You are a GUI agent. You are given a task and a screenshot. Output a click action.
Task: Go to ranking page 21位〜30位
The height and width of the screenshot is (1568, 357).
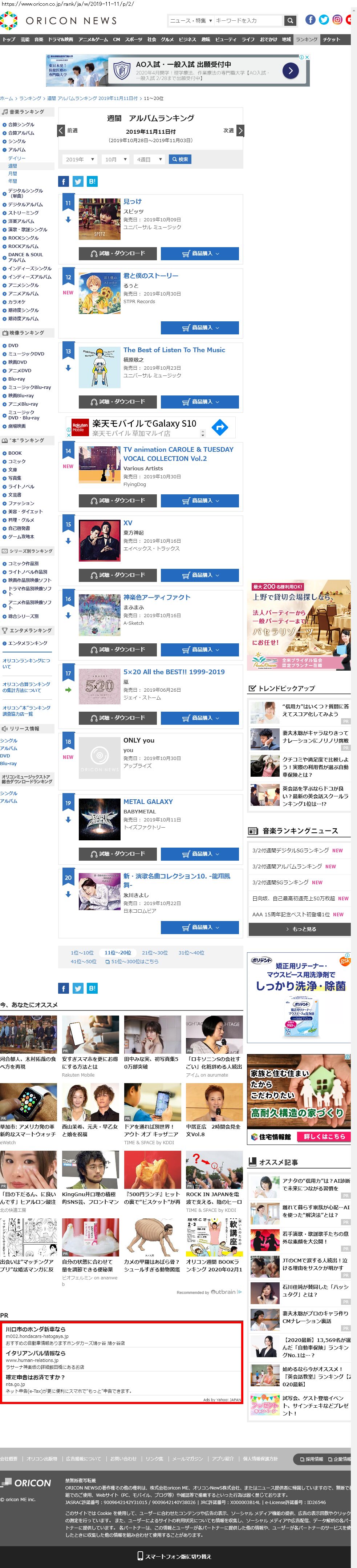tap(154, 953)
